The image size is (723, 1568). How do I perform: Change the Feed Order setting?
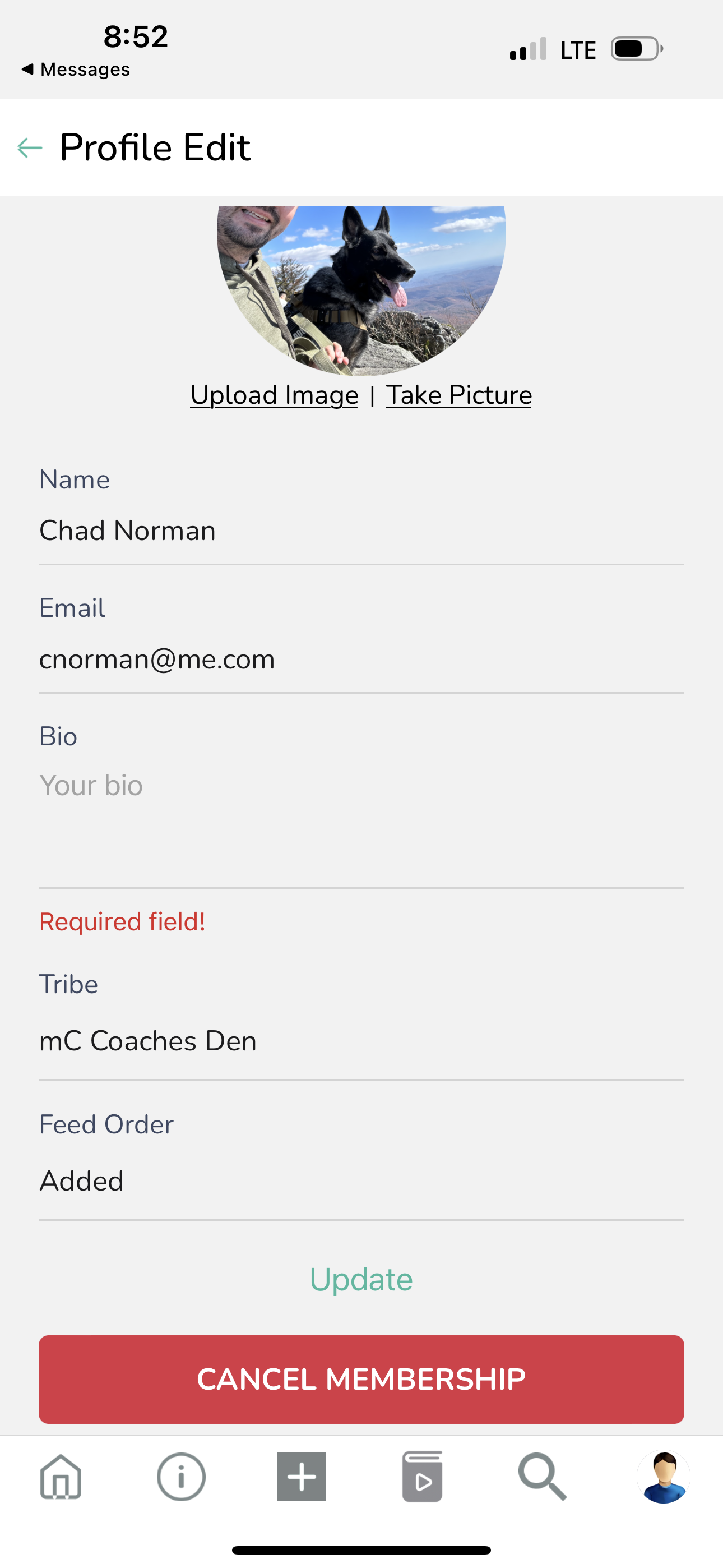360,1181
